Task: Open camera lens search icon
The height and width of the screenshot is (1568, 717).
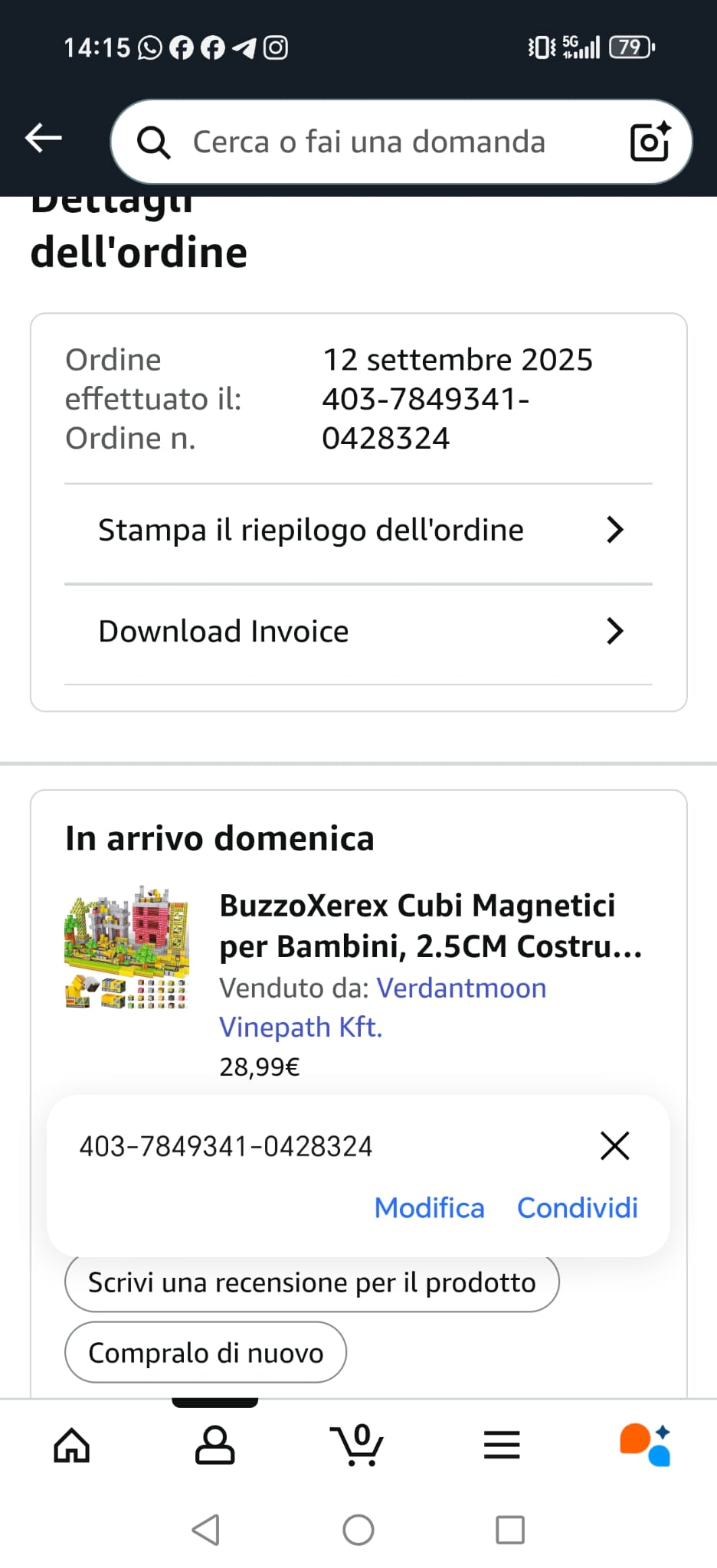Action: (650, 142)
